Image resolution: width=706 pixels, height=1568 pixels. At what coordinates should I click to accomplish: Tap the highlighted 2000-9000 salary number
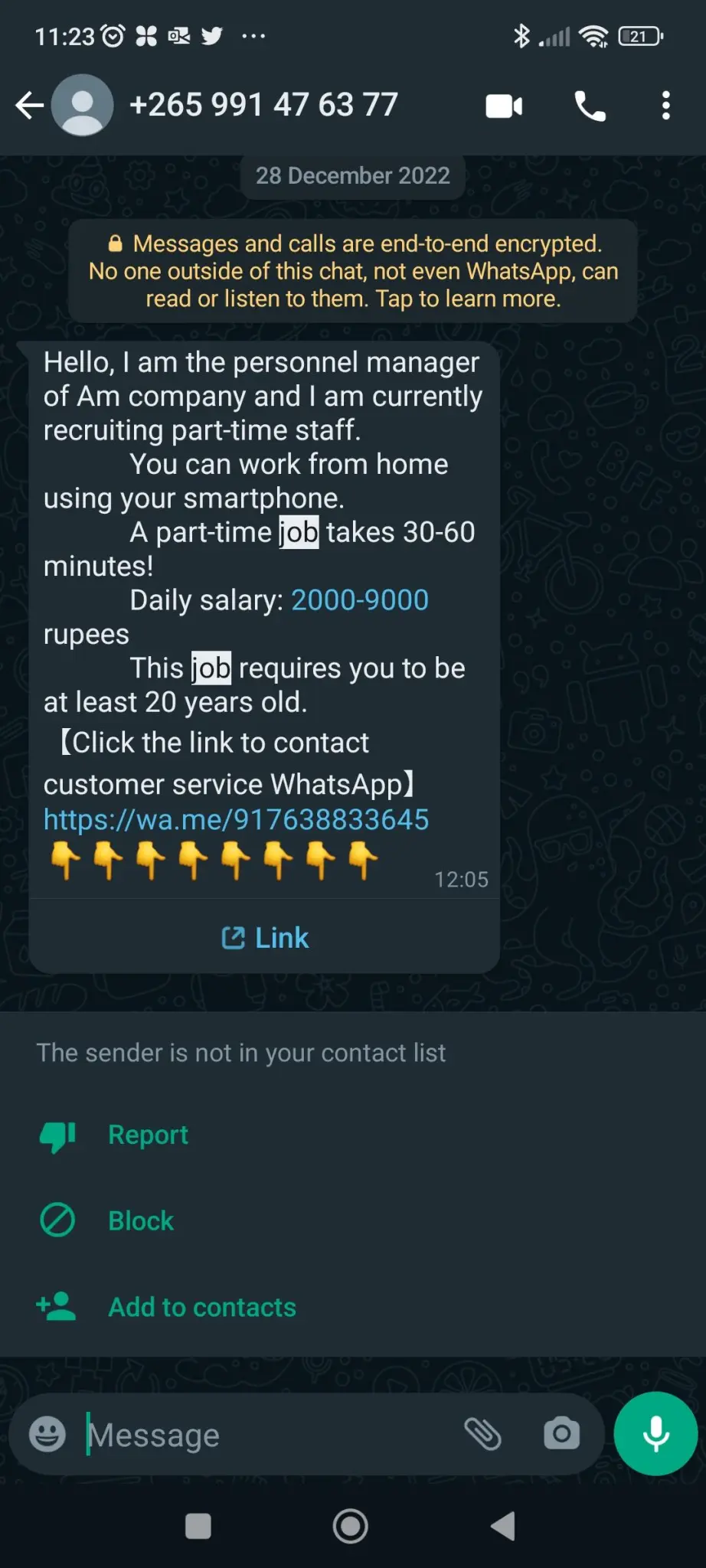(359, 600)
